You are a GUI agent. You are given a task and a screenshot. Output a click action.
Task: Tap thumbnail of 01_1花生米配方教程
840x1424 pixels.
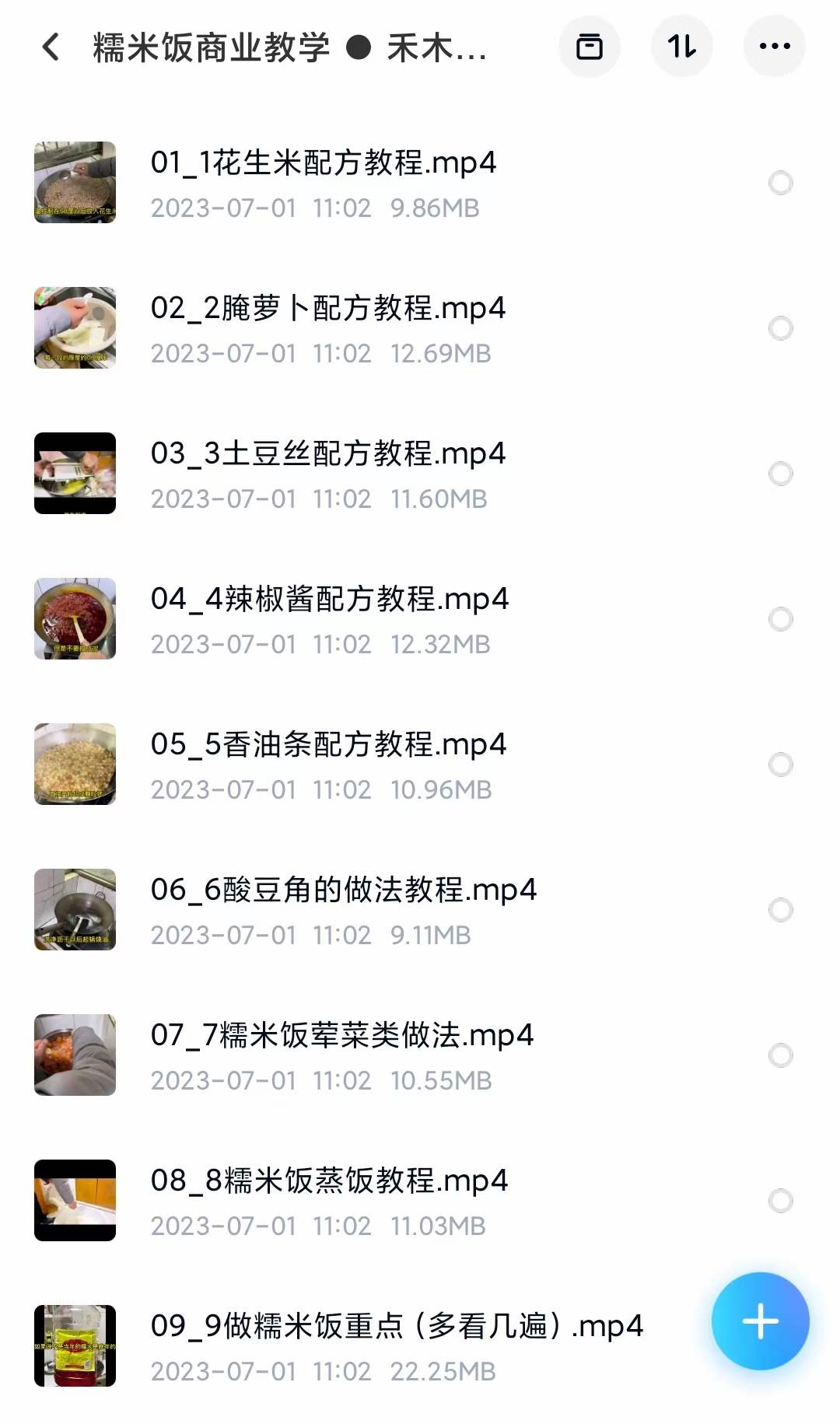pyautogui.click(x=75, y=183)
